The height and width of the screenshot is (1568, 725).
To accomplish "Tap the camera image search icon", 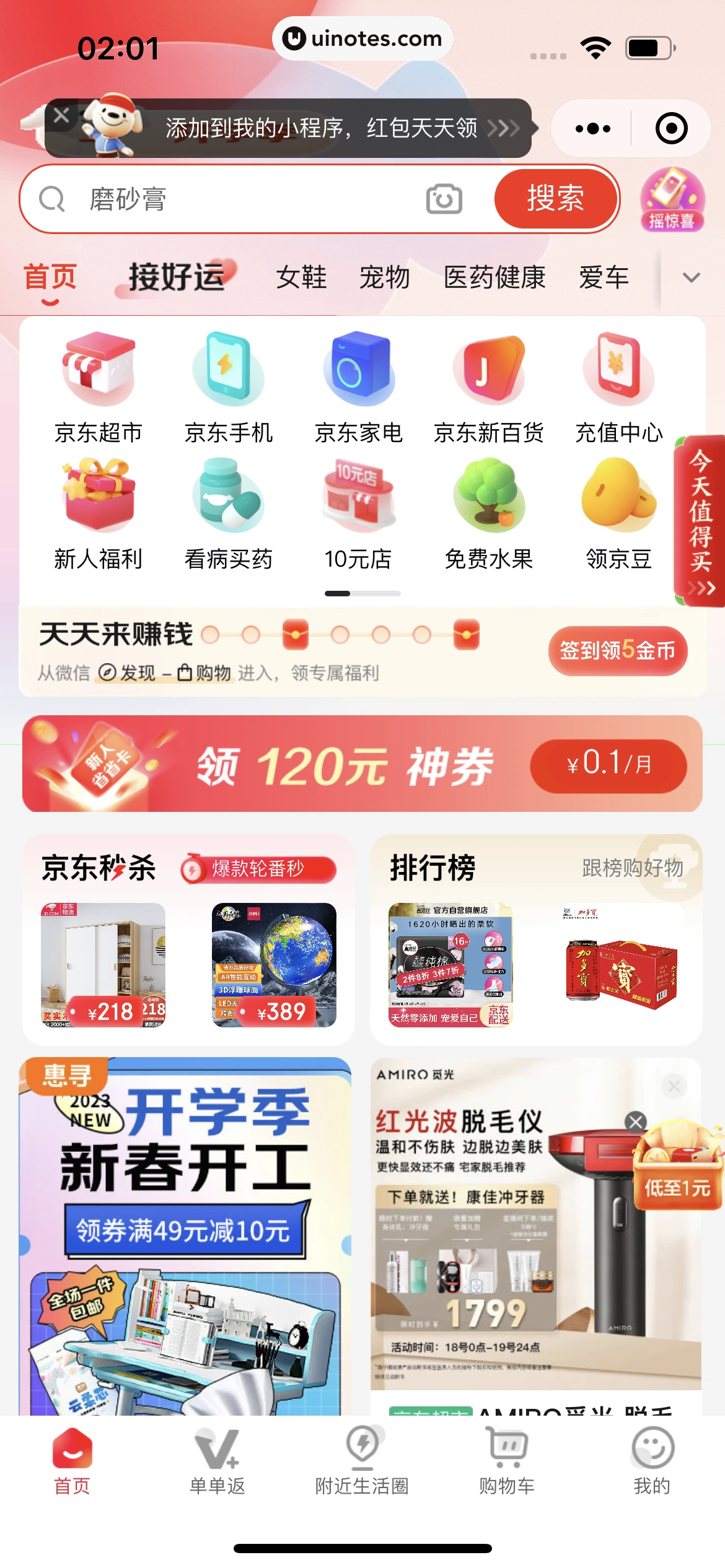I will tap(444, 199).
